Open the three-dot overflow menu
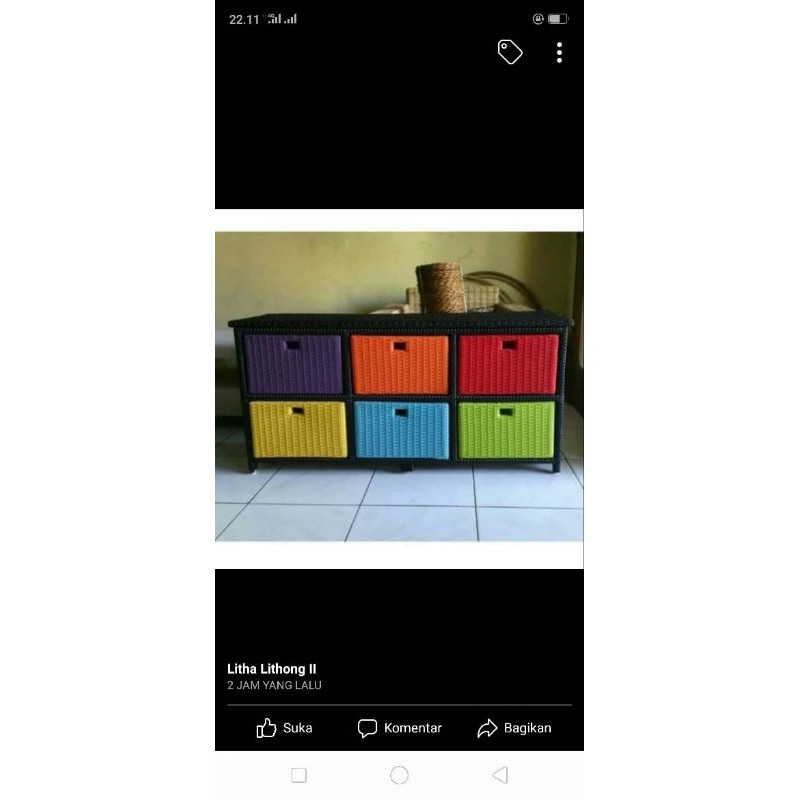800x800 pixels. pyautogui.click(x=559, y=52)
